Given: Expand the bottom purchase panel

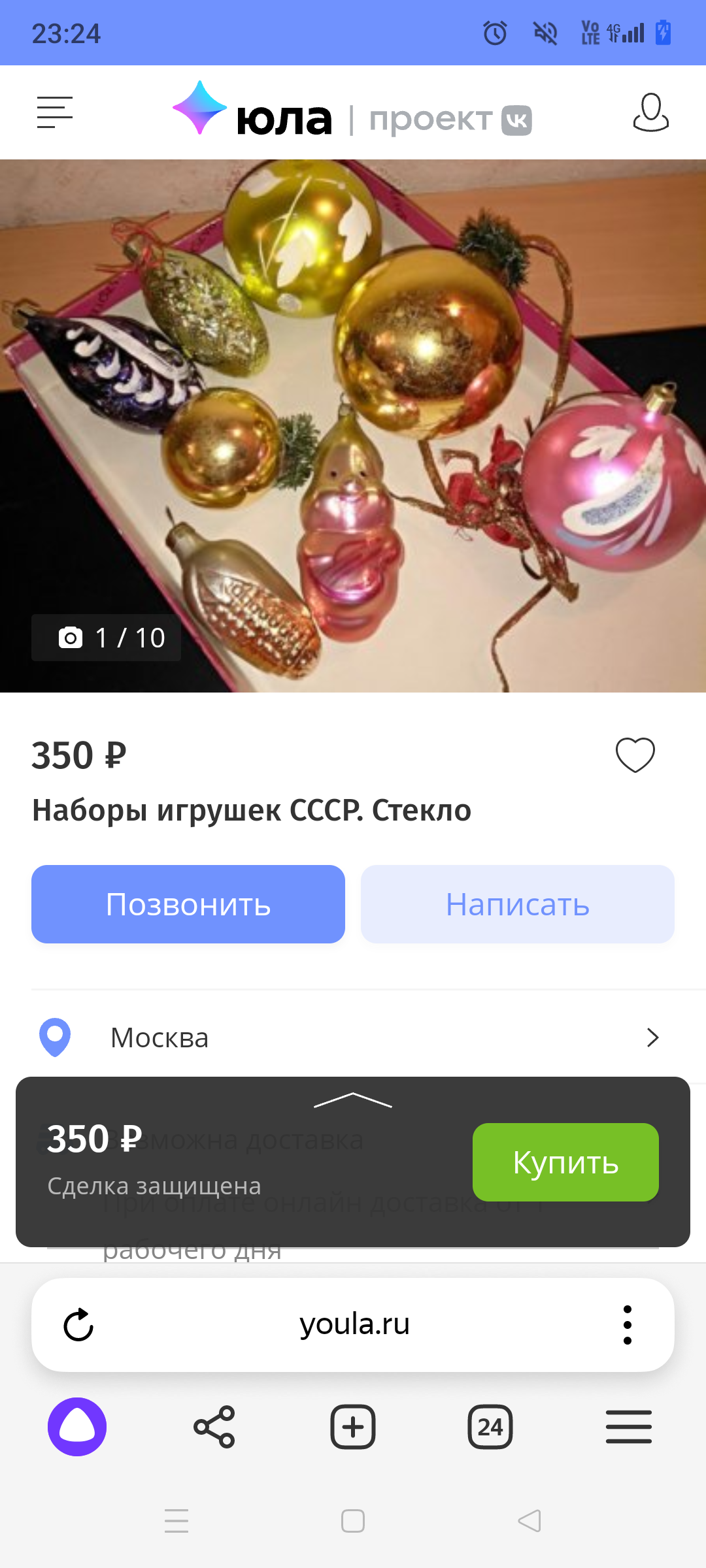Looking at the screenshot, I should (x=353, y=1100).
